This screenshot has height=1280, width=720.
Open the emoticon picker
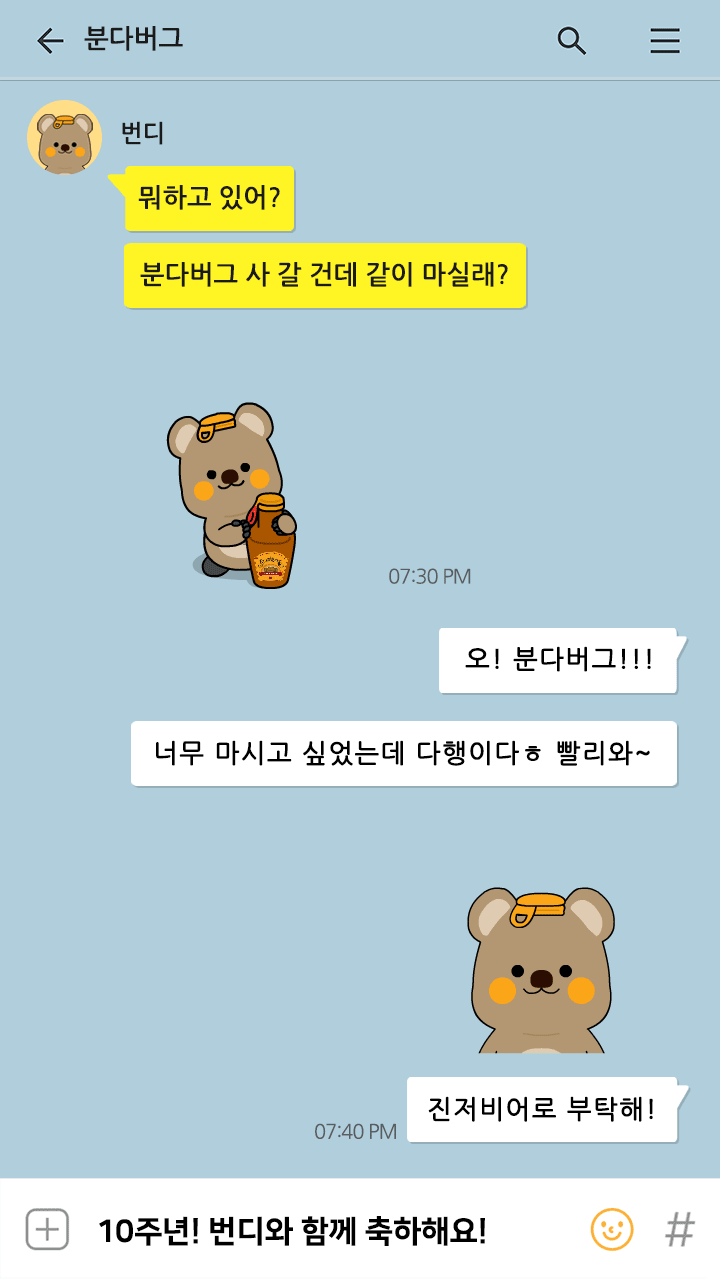[612, 1229]
